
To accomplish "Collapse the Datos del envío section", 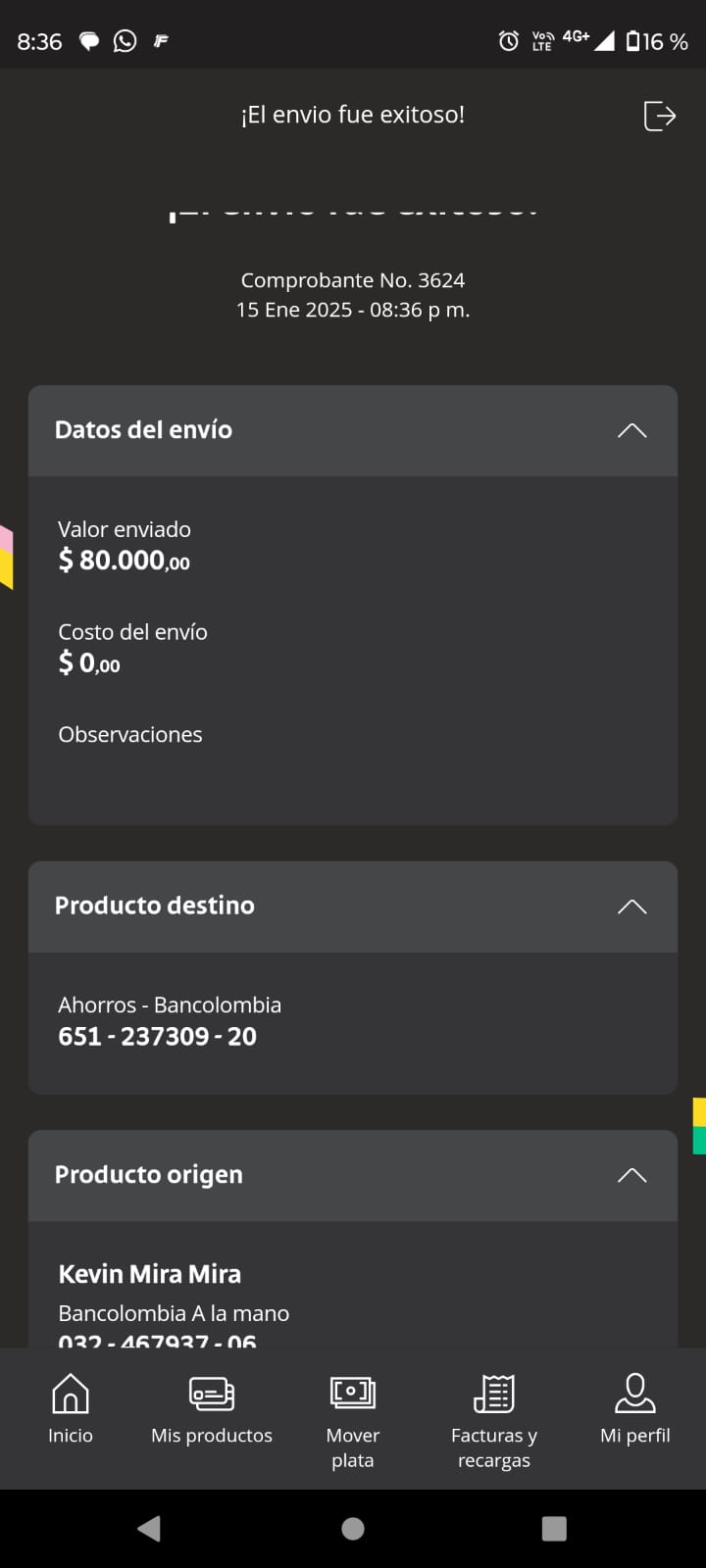I will point(631,431).
